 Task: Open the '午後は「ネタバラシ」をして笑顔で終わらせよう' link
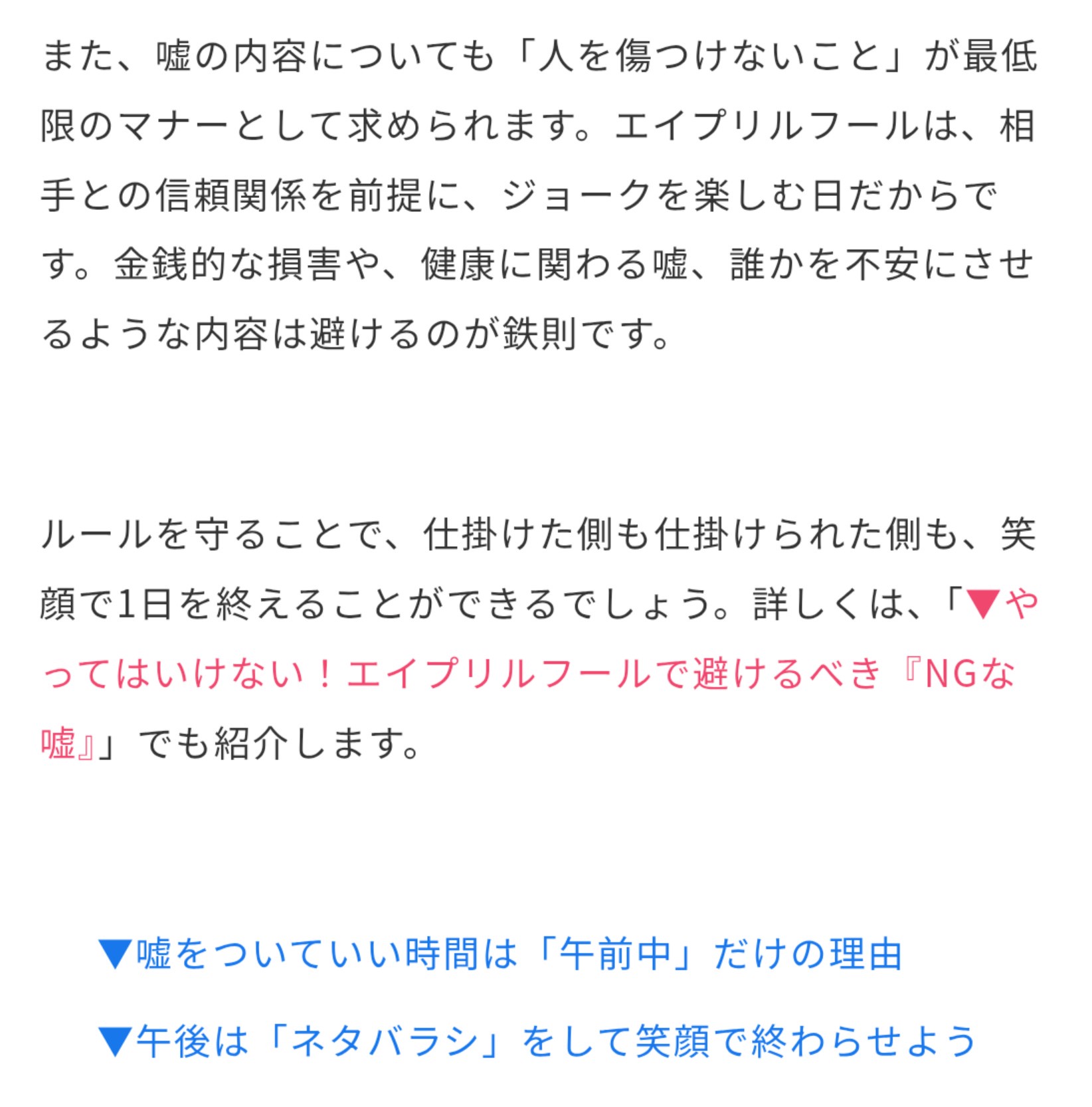pyautogui.click(x=537, y=1041)
